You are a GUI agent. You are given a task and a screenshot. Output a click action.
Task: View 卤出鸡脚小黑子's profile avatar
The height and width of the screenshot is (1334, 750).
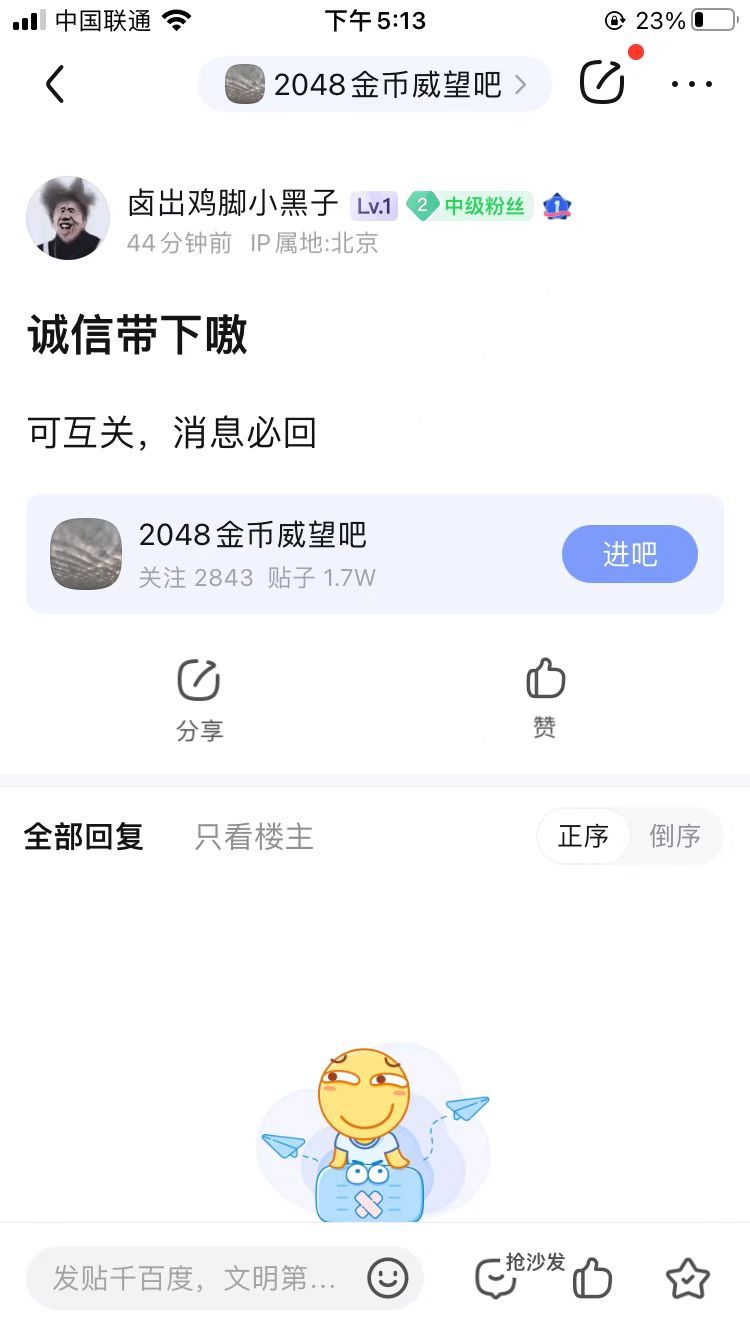pos(68,218)
